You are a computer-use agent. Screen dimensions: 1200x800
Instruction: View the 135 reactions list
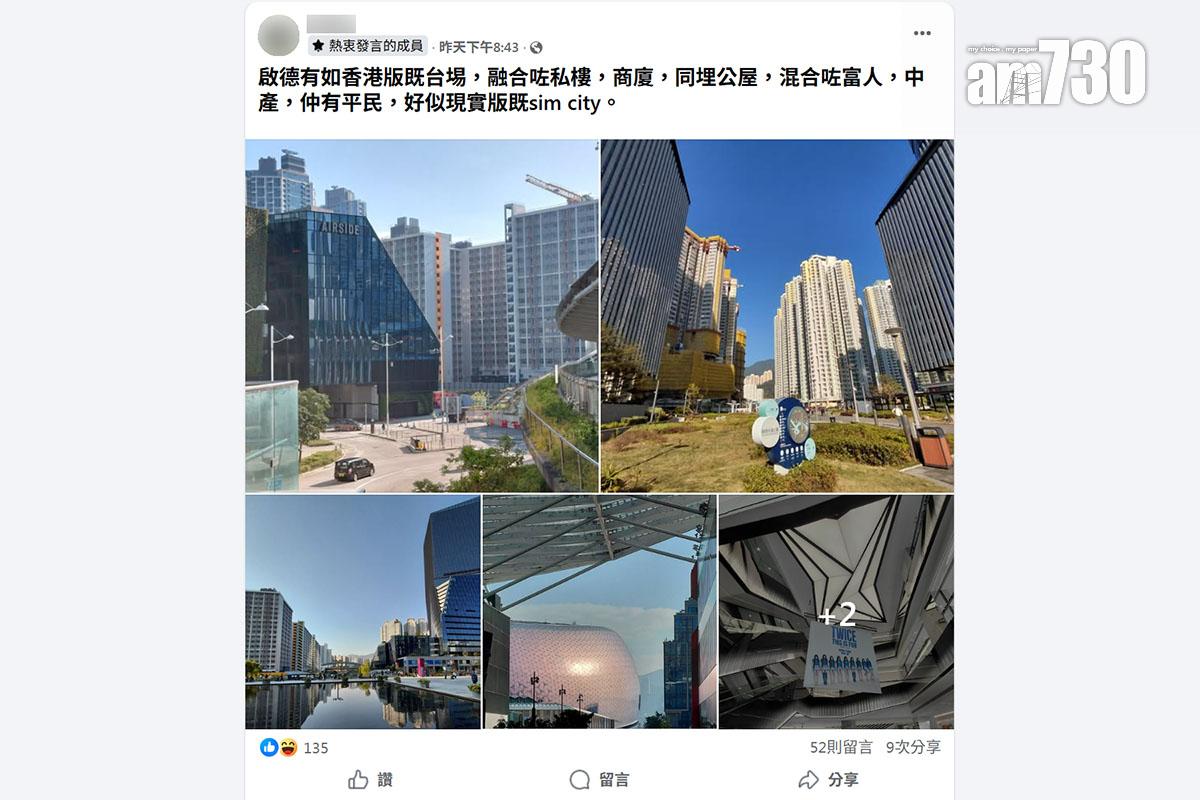(315, 748)
